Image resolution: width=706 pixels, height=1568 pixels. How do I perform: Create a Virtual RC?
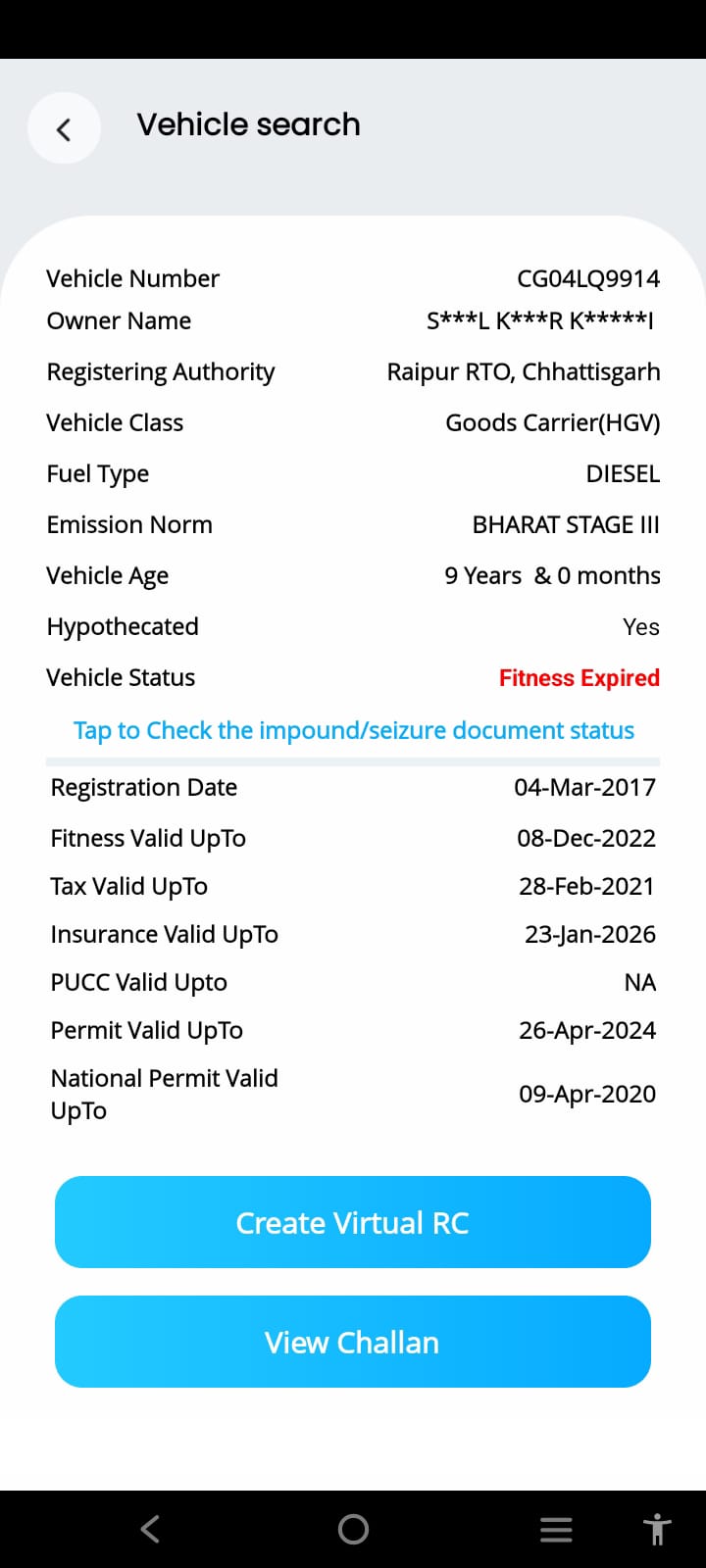click(x=353, y=1222)
